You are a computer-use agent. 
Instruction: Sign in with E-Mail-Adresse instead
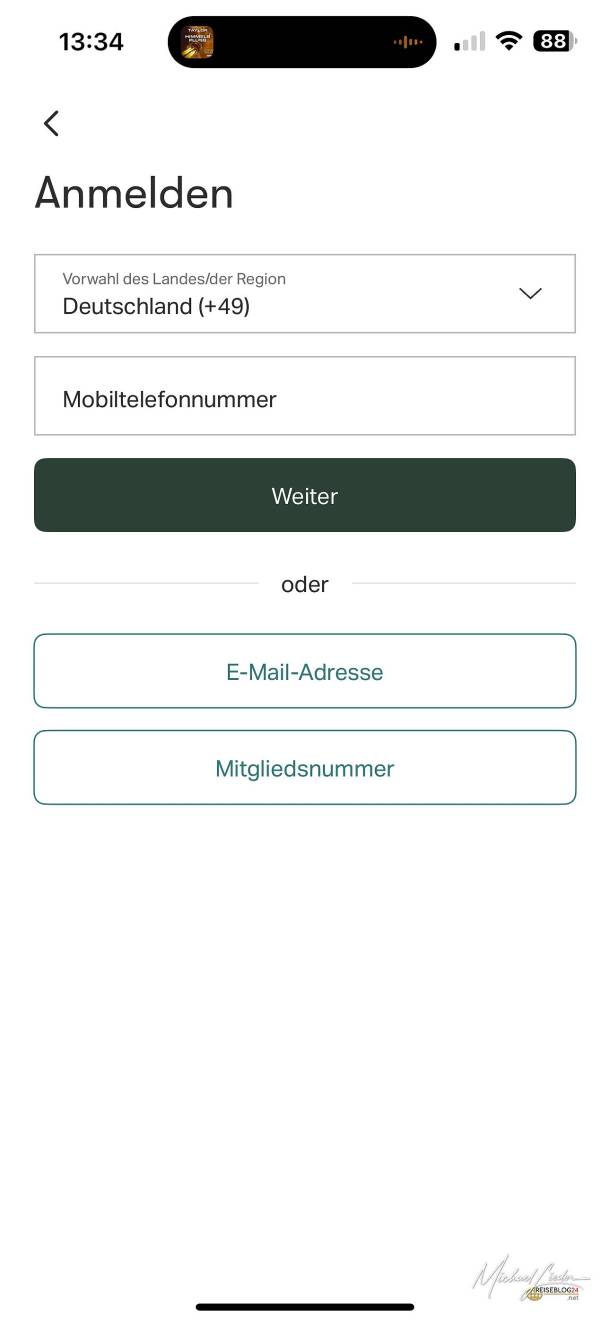coord(304,671)
